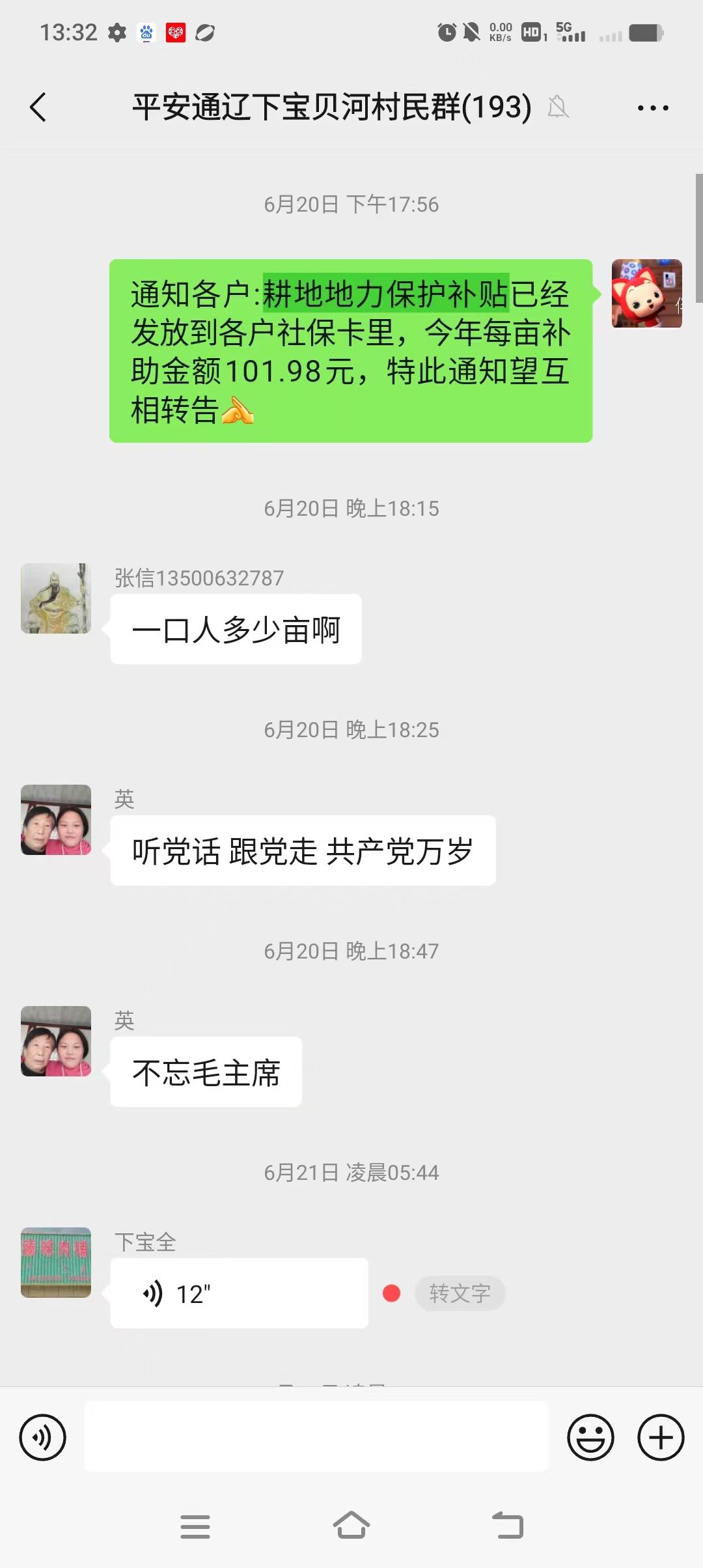This screenshot has width=703, height=1568.
Task: Play 下宝全's 12-second voice message
Action: (239, 1293)
